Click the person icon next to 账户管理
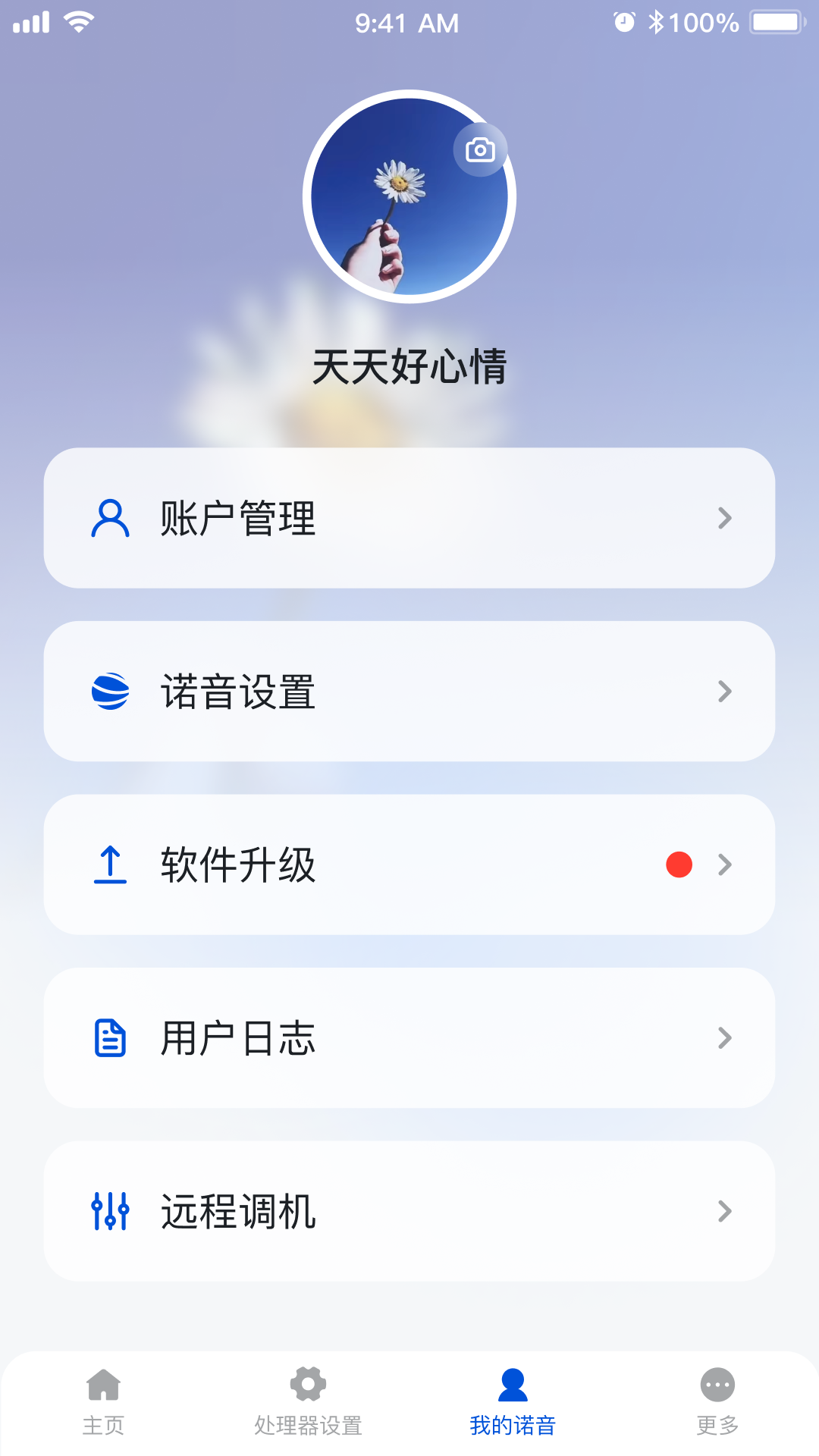819x1456 pixels. (110, 518)
